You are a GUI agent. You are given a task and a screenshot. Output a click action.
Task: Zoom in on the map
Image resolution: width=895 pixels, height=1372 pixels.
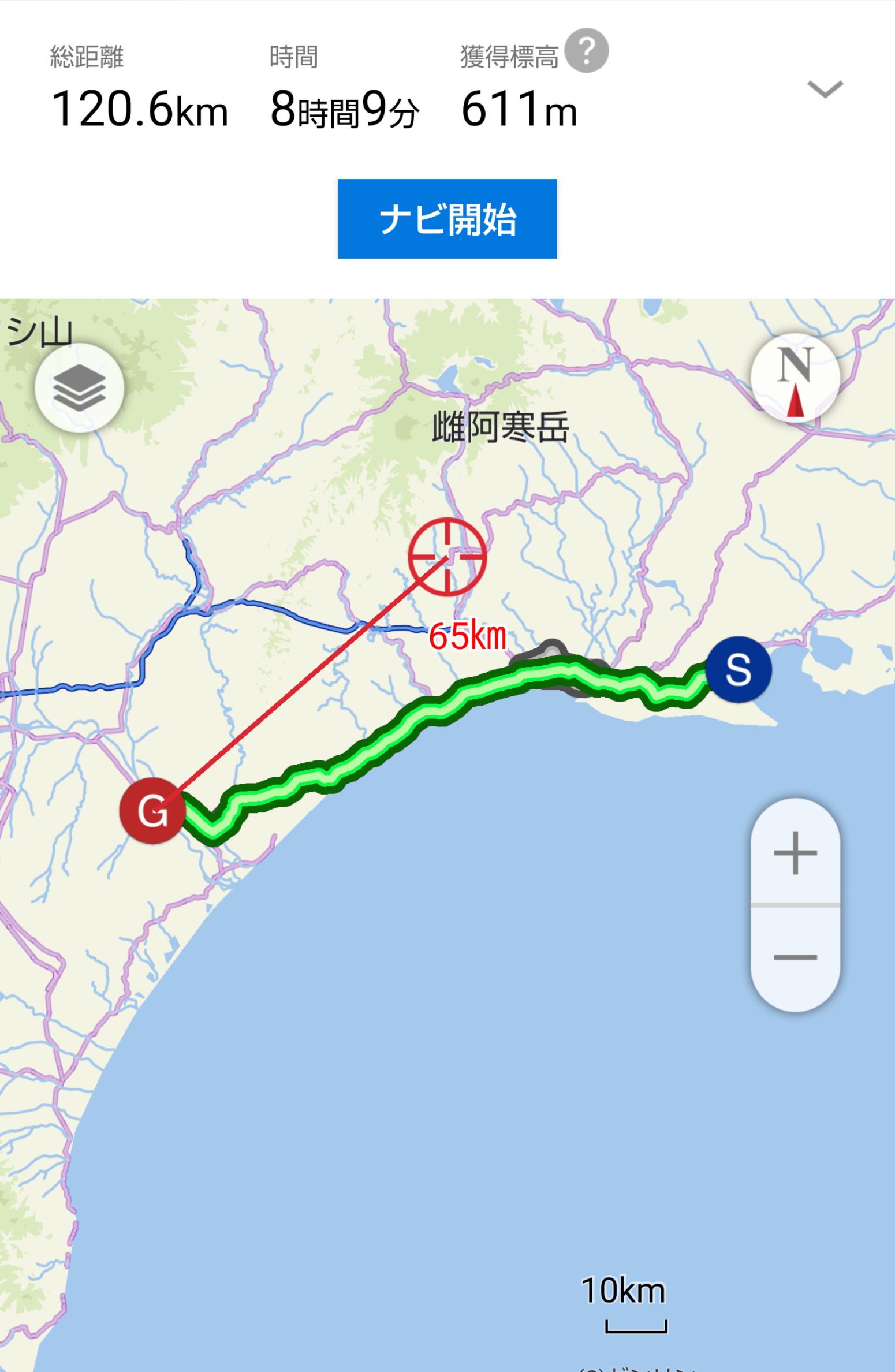tap(795, 853)
